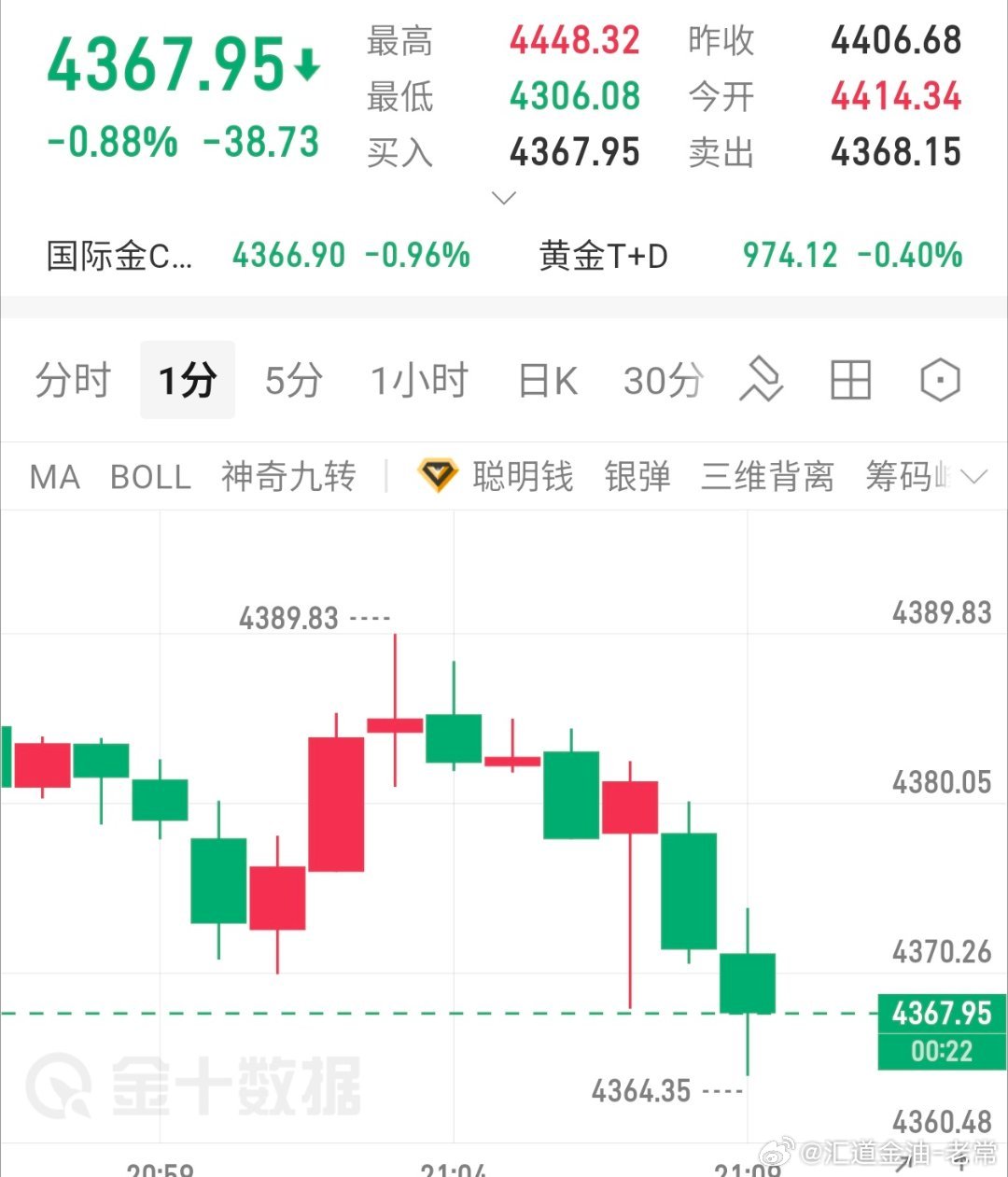Enable the BOLL indicator
Image resolution: width=1008 pixels, height=1177 pixels.
click(150, 477)
